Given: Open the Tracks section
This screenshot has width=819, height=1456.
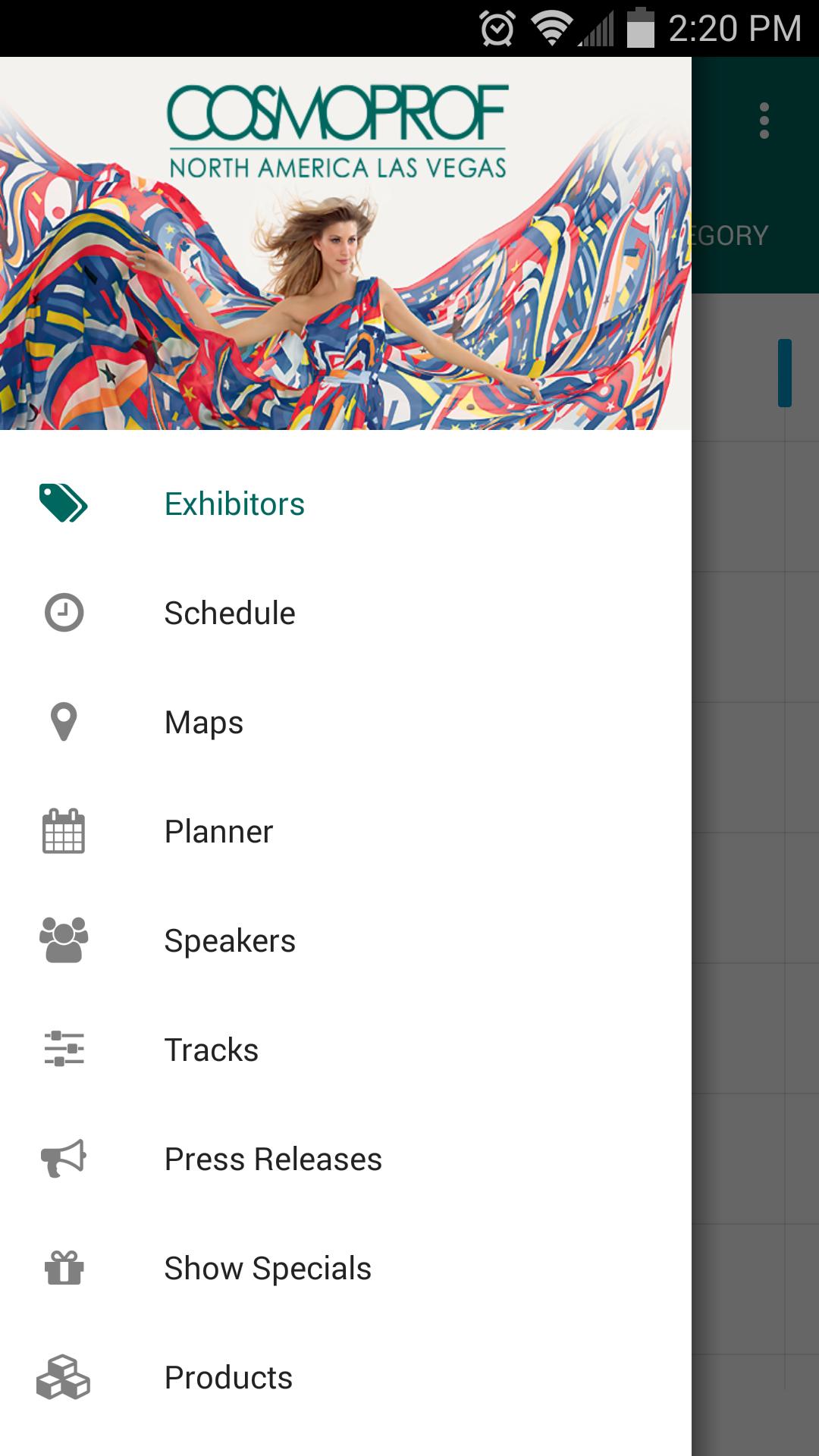Looking at the screenshot, I should pos(212,1050).
